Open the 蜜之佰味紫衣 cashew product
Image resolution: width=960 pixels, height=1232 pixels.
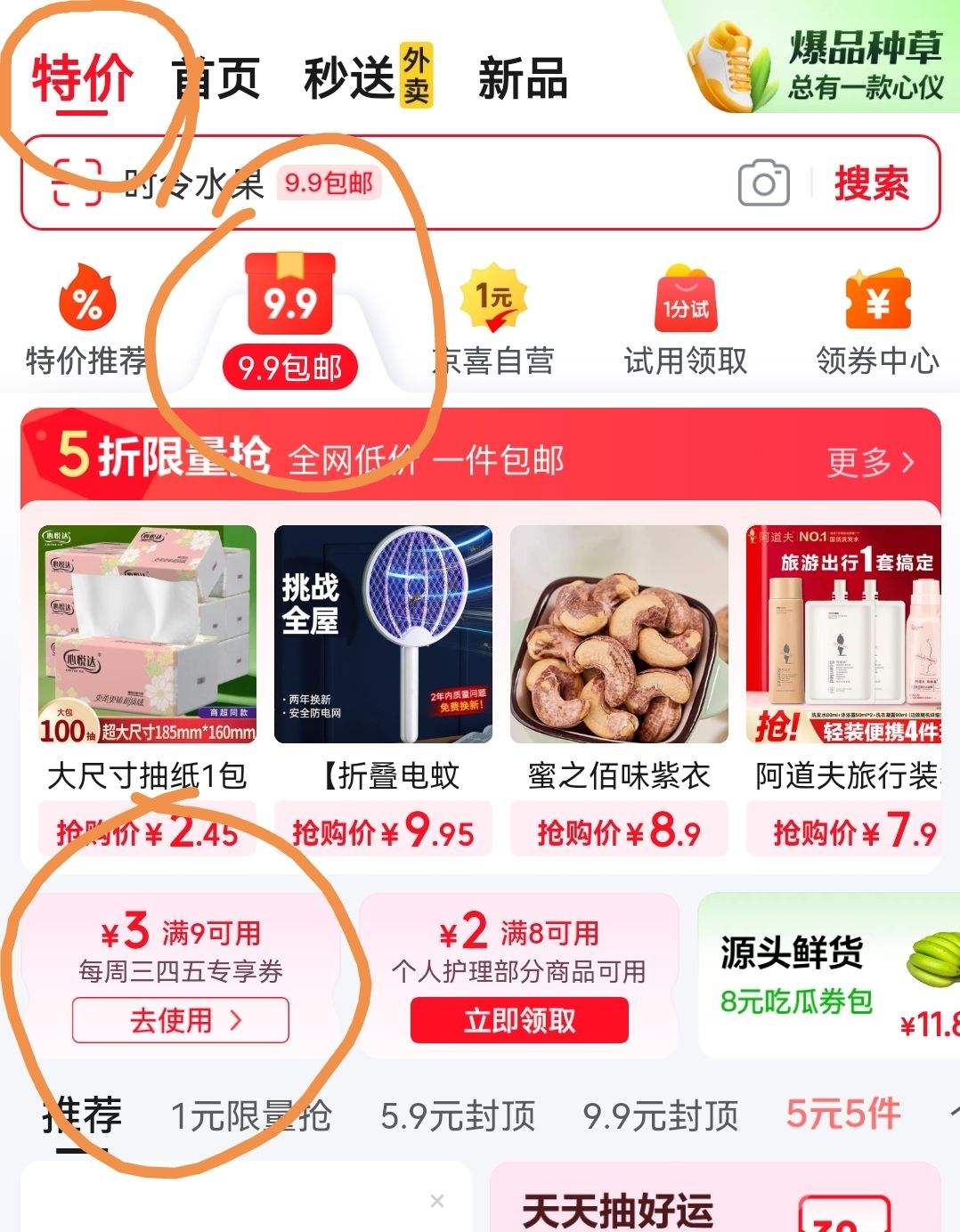click(x=619, y=691)
